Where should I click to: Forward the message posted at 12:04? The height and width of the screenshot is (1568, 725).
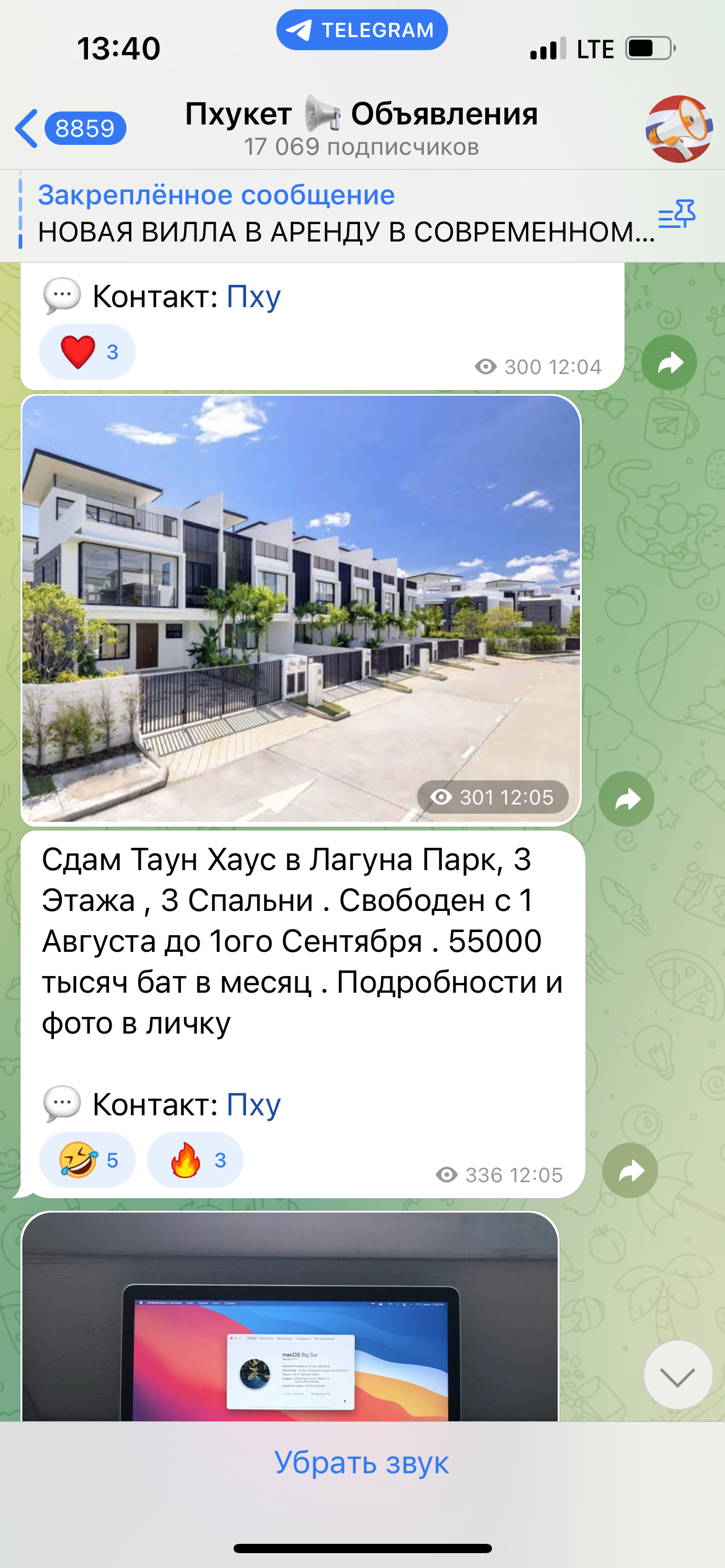(x=669, y=362)
